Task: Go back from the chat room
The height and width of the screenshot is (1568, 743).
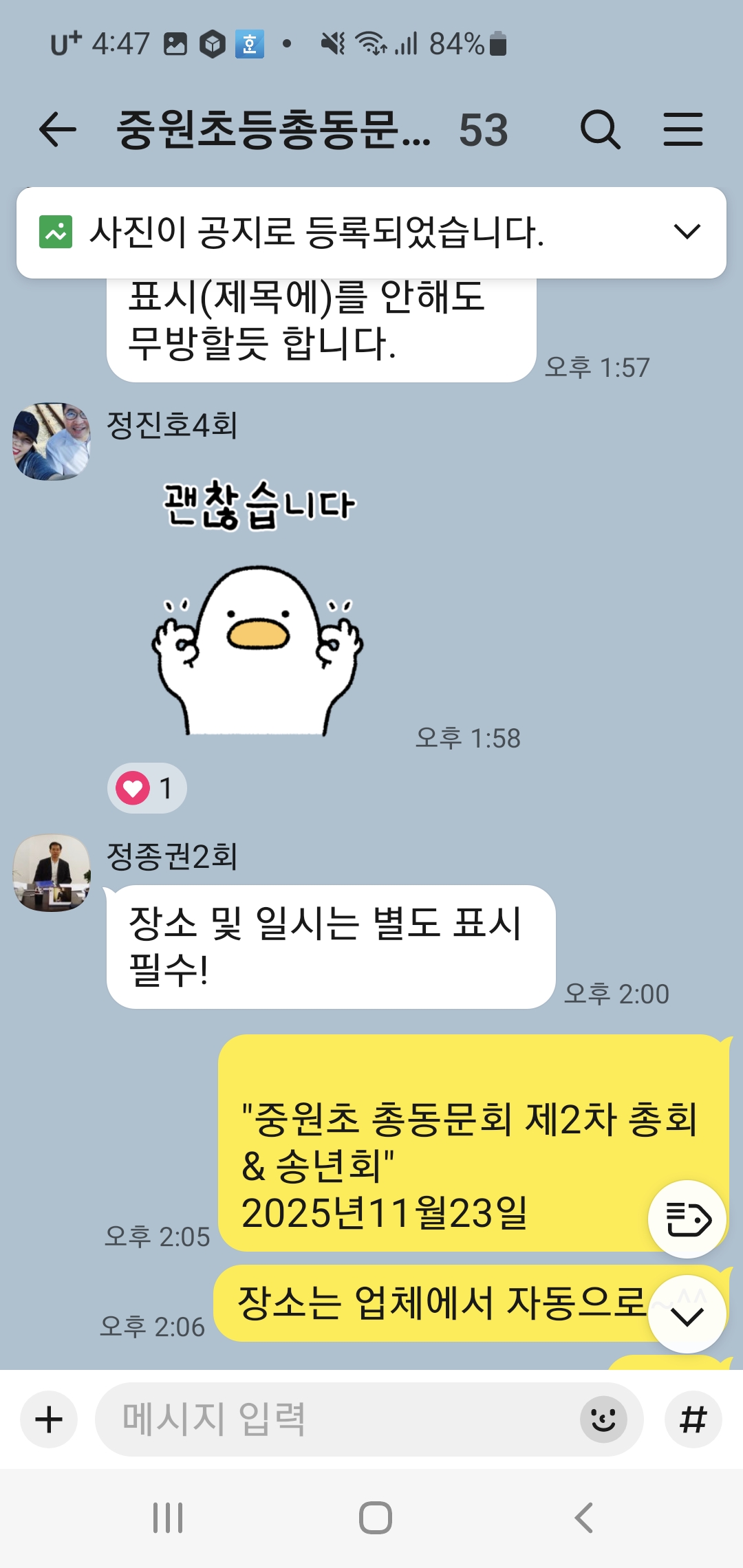Action: tap(57, 130)
